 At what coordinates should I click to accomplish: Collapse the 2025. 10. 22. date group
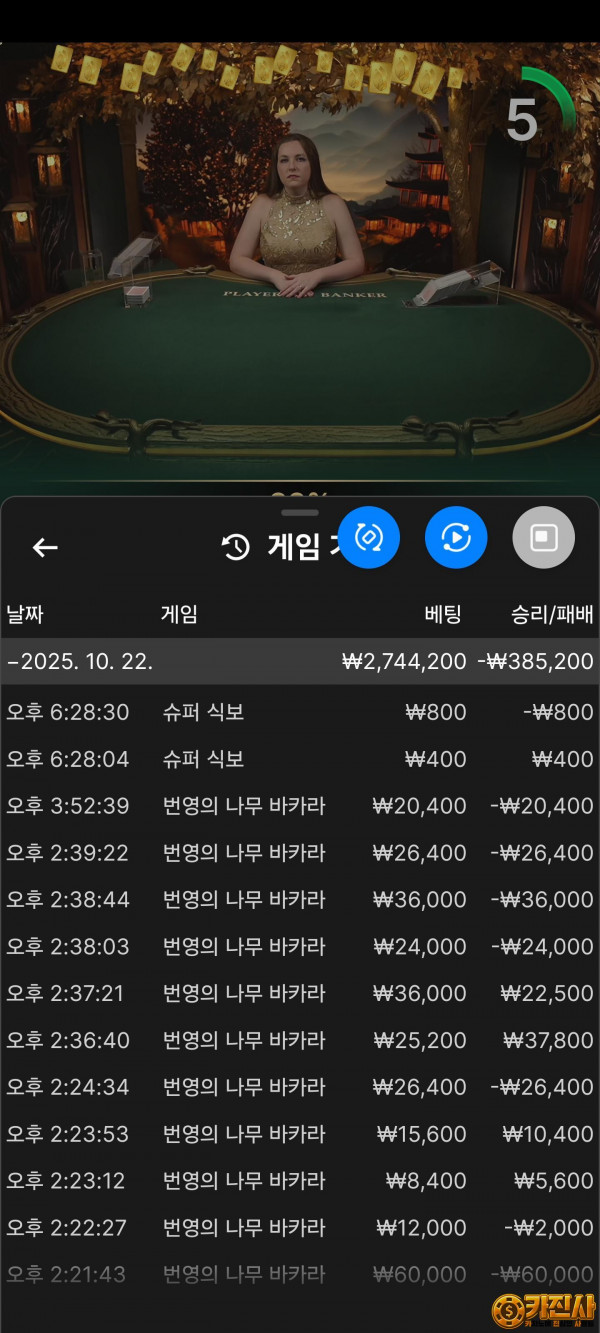coord(80,661)
